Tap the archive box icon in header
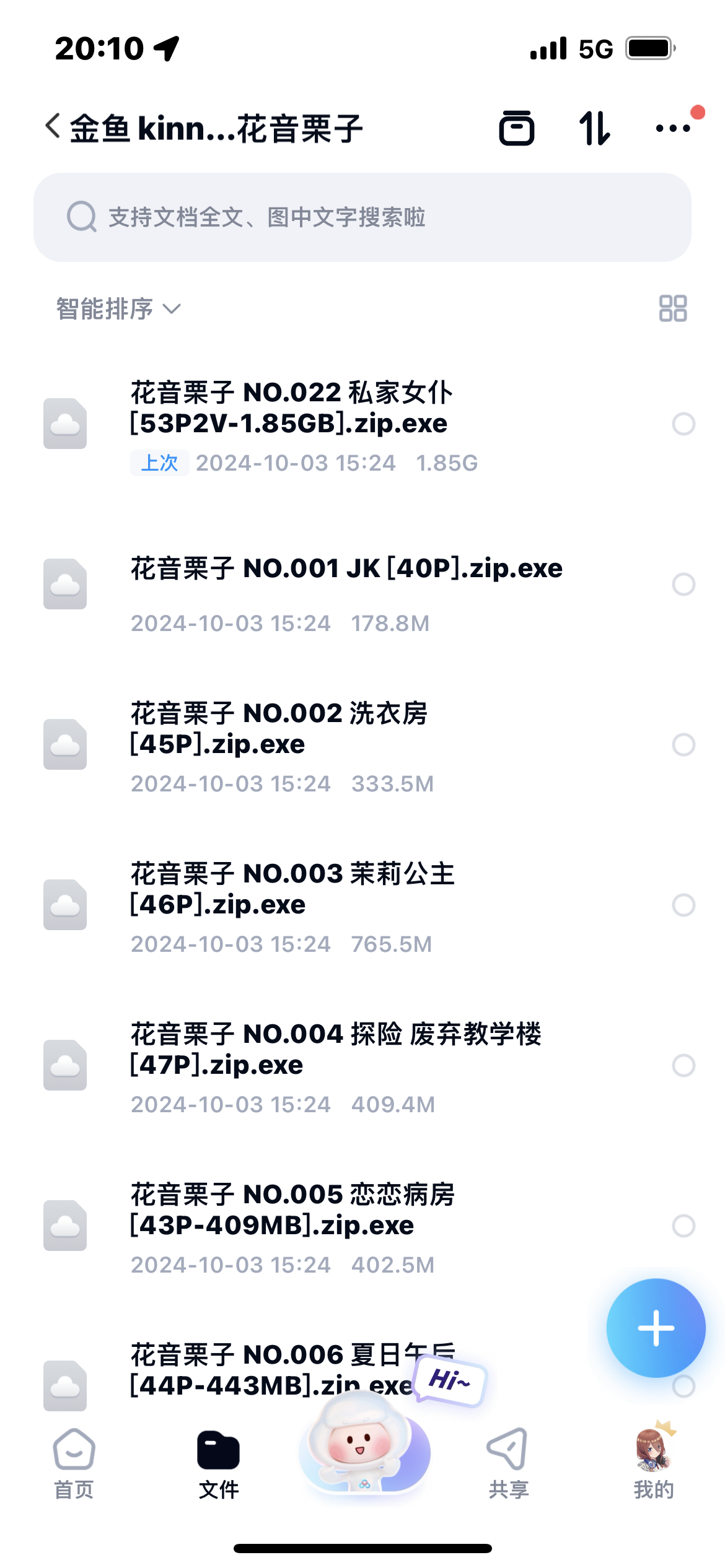725x1568 pixels. tap(516, 128)
